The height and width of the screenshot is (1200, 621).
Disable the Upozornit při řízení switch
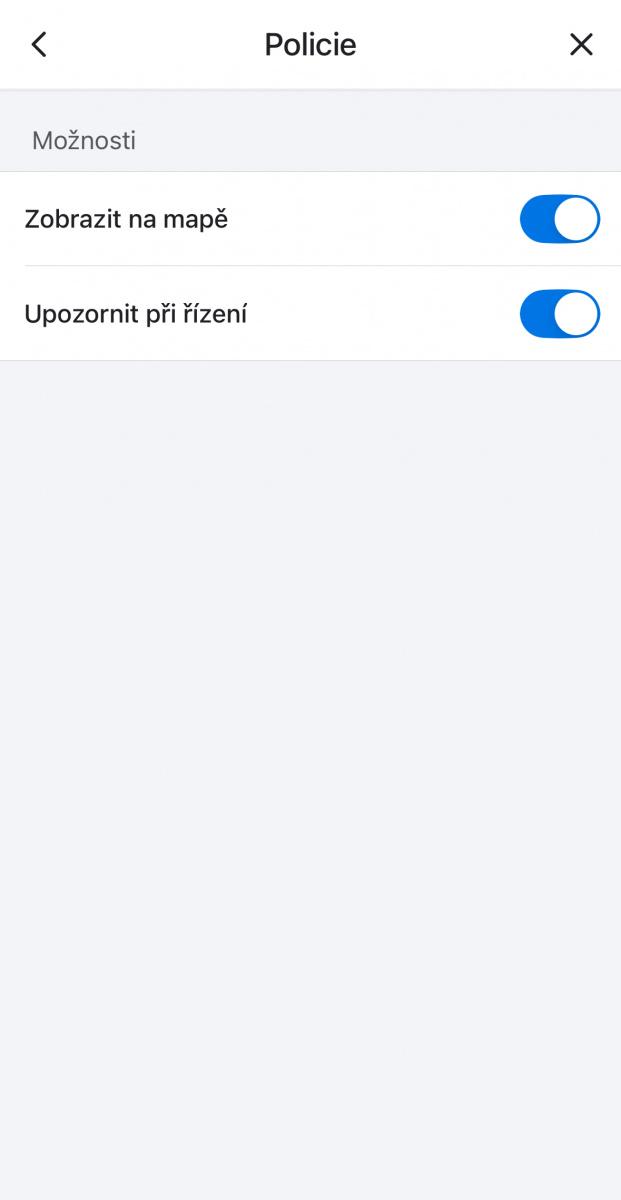(x=560, y=314)
